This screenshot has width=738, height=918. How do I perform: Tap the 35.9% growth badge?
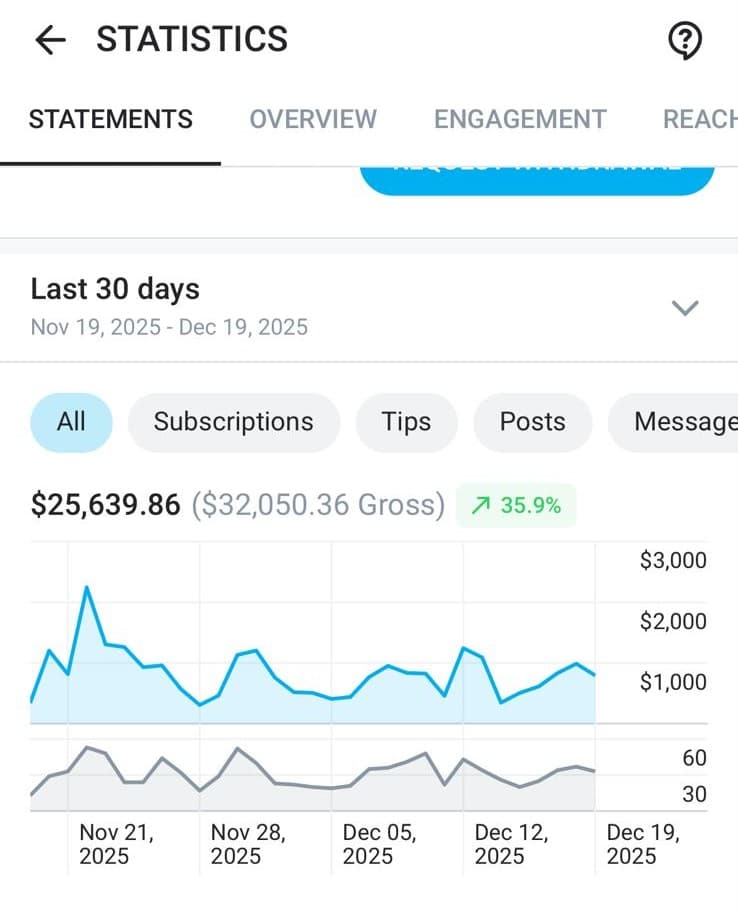click(x=516, y=506)
